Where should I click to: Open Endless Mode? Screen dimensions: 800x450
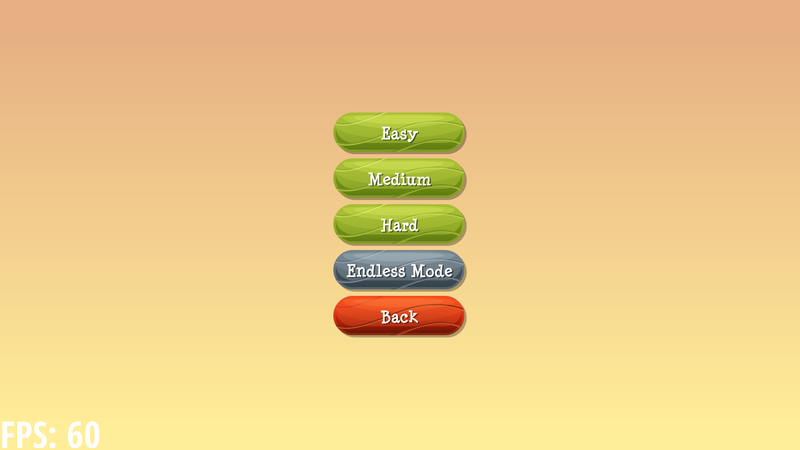(399, 270)
